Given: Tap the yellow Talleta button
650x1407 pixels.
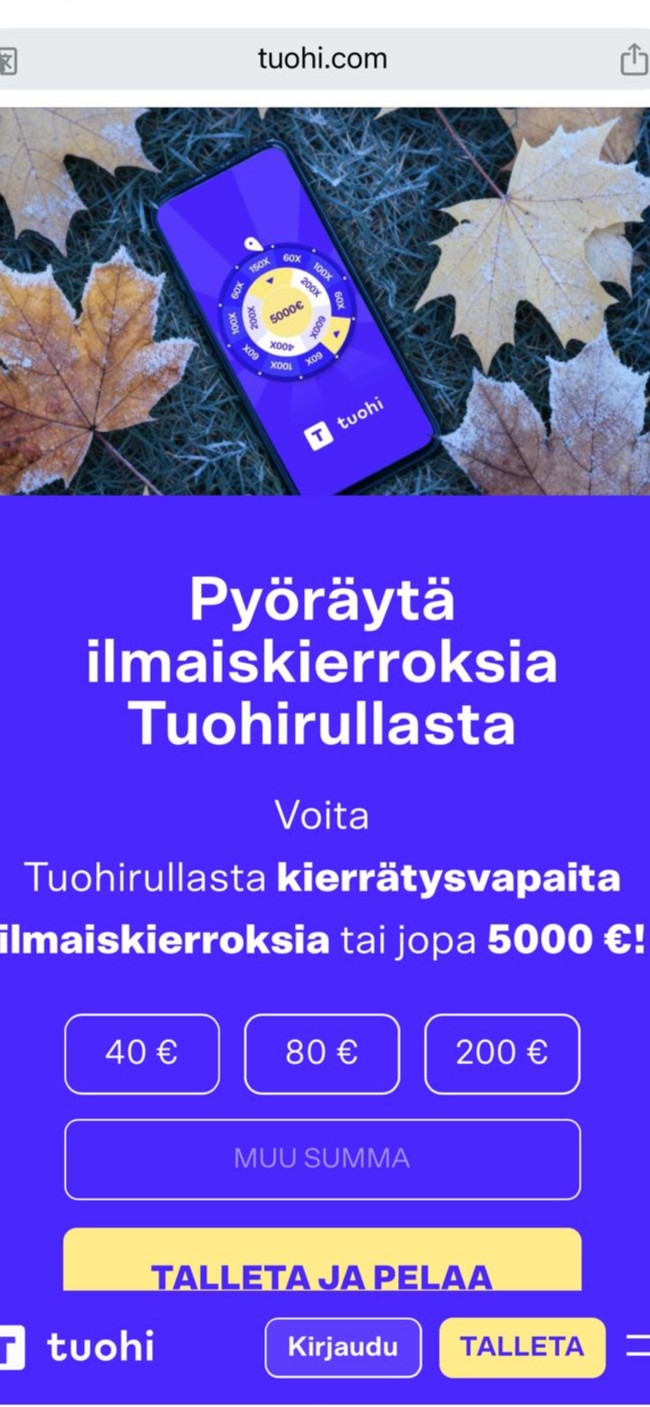Looking at the screenshot, I should (x=522, y=1347).
